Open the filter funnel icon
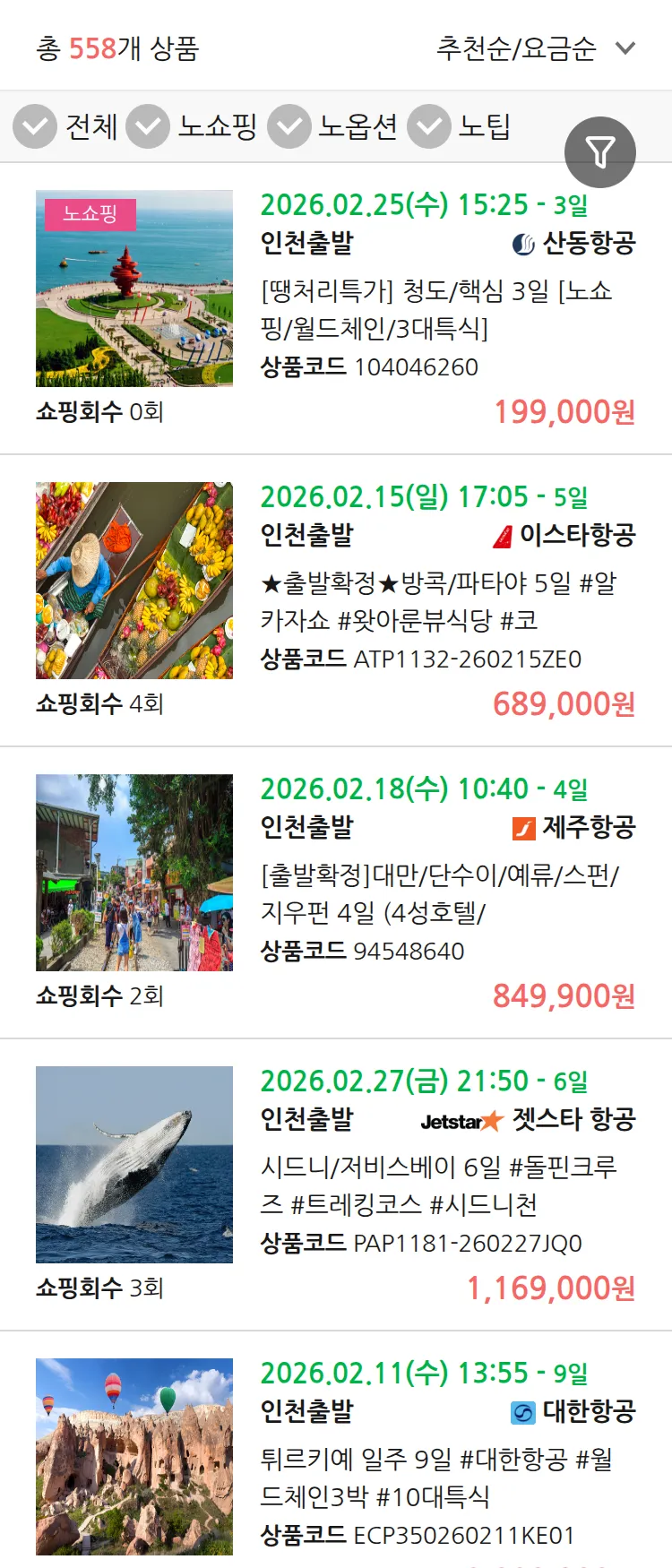The width and height of the screenshot is (672, 1568). pos(599,151)
